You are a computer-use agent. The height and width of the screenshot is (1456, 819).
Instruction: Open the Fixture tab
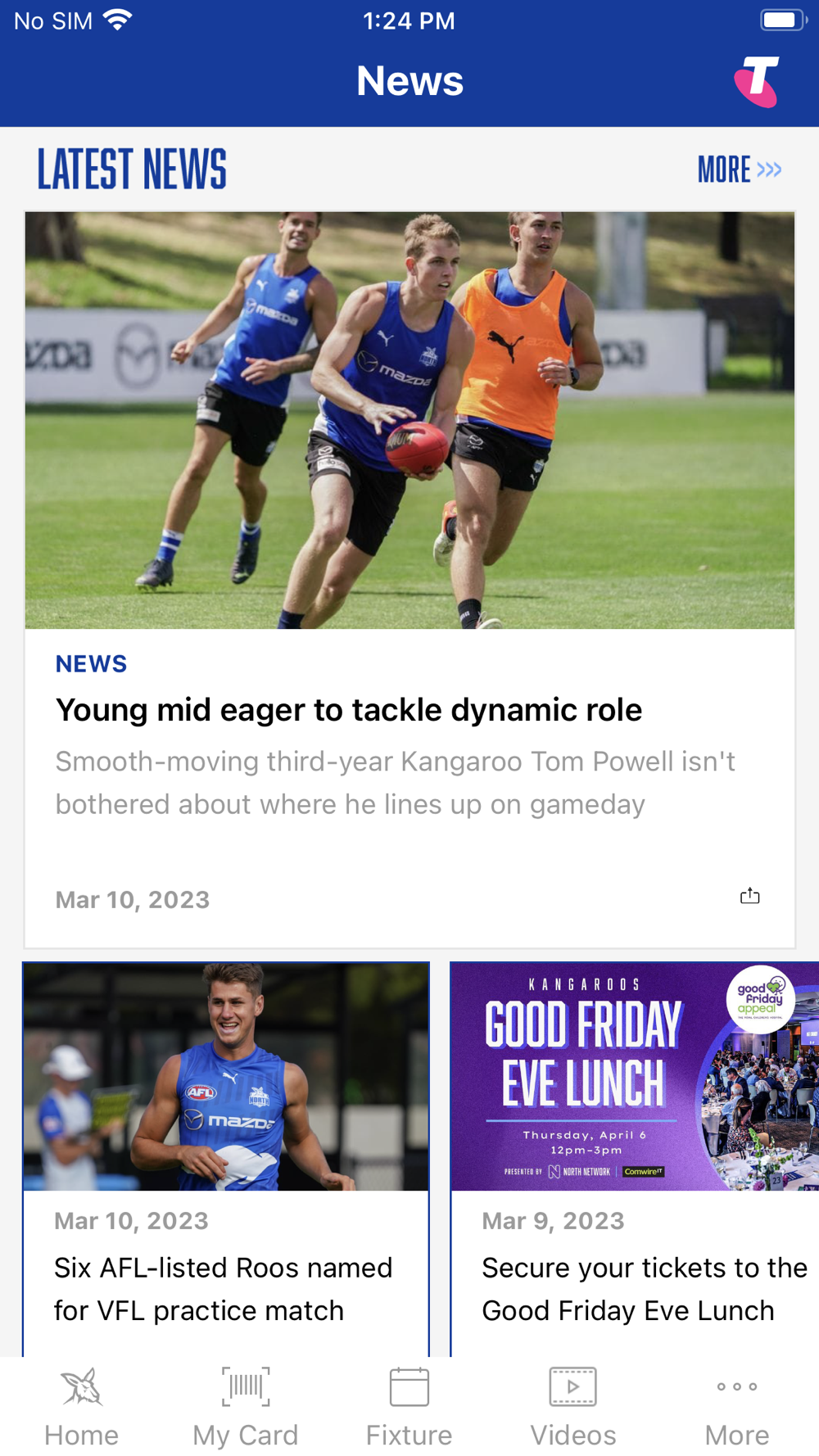tap(409, 1407)
